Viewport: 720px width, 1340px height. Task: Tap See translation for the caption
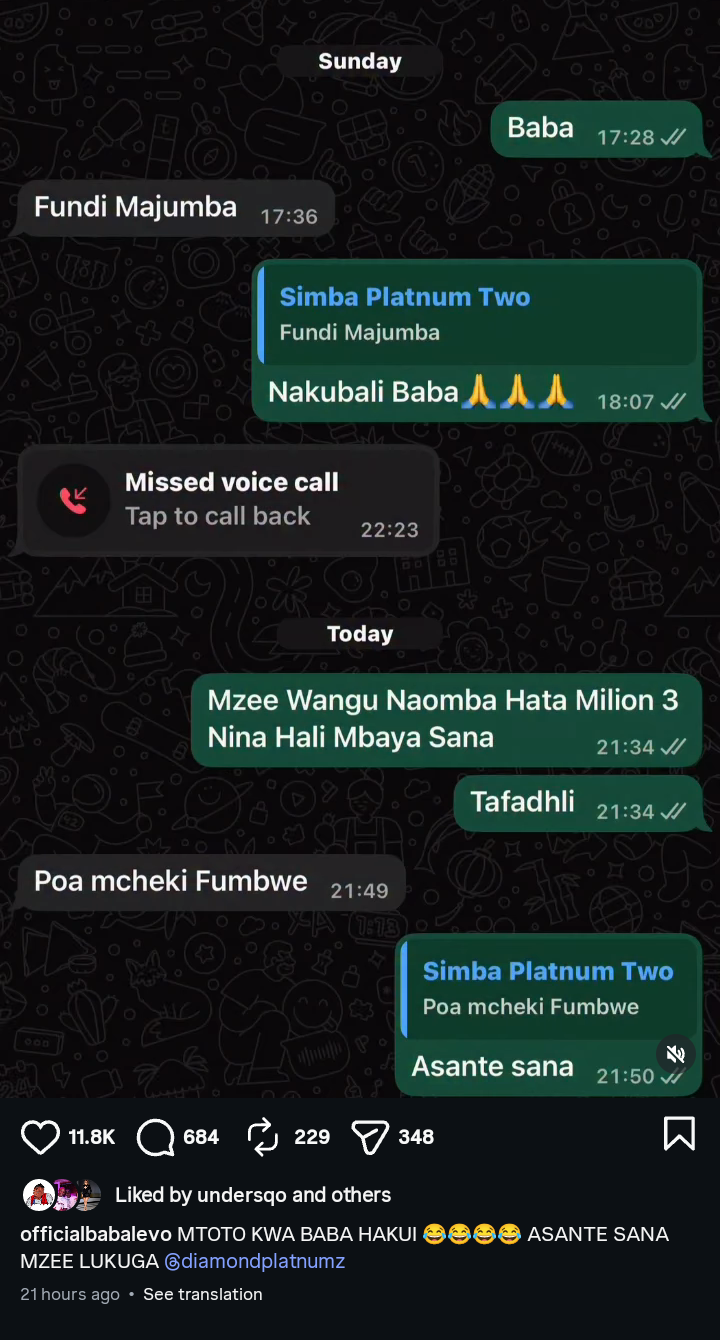tap(202, 1294)
